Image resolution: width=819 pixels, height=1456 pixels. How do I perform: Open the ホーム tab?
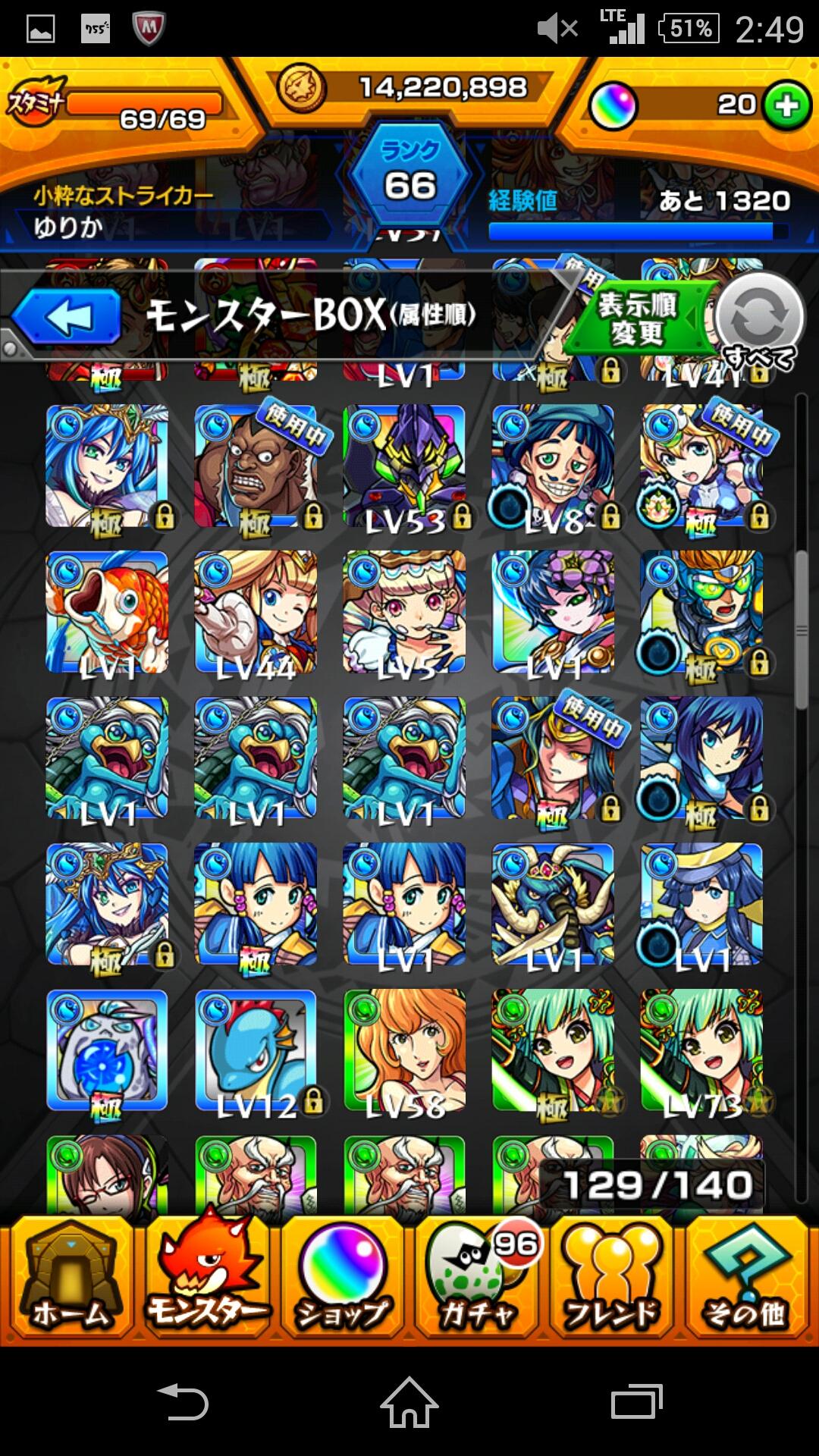pos(70,1282)
